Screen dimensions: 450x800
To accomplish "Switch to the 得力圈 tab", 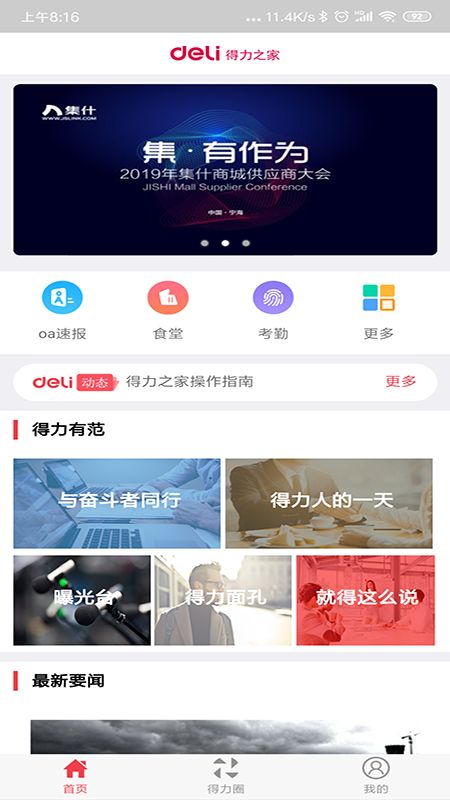I will click(x=226, y=776).
